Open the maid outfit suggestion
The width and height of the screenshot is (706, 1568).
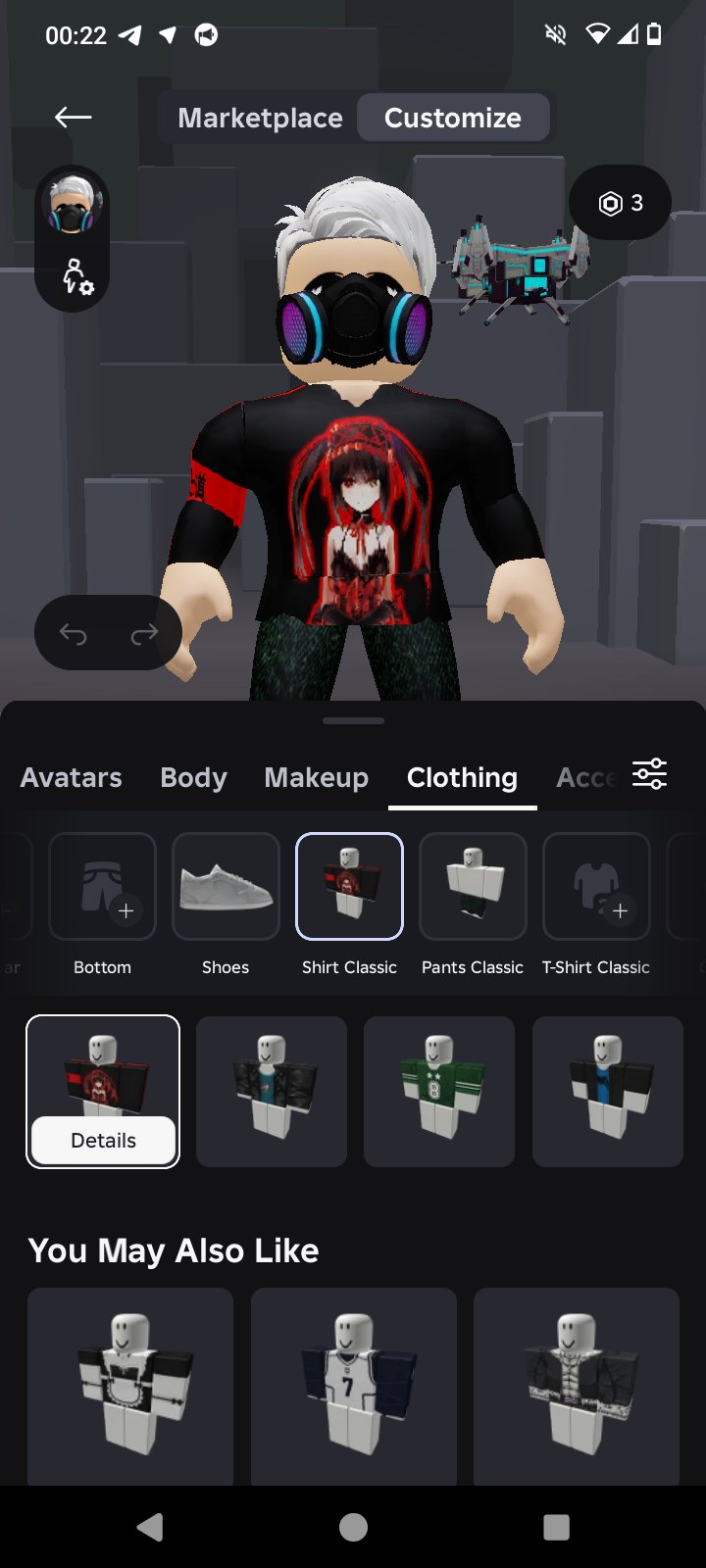coord(130,1387)
